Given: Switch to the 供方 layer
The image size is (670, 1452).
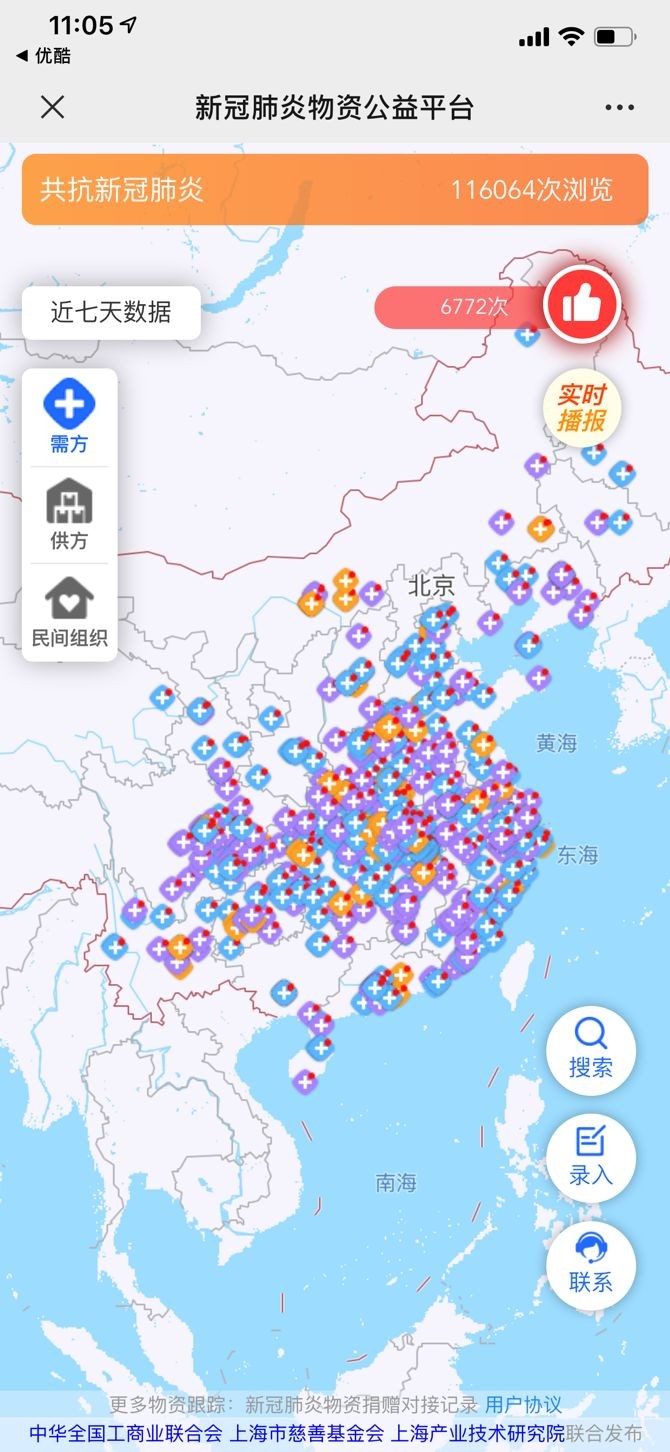Looking at the screenshot, I should point(69,515).
